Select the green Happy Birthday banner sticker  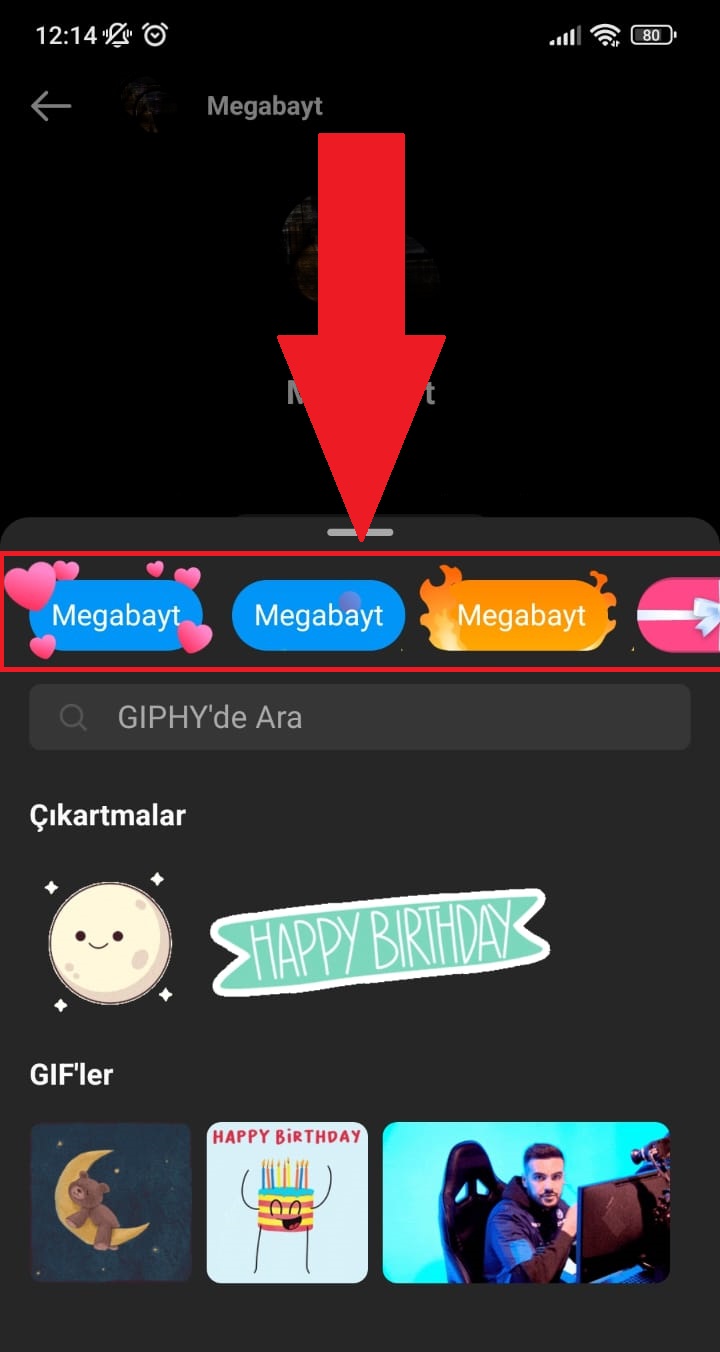[380, 940]
